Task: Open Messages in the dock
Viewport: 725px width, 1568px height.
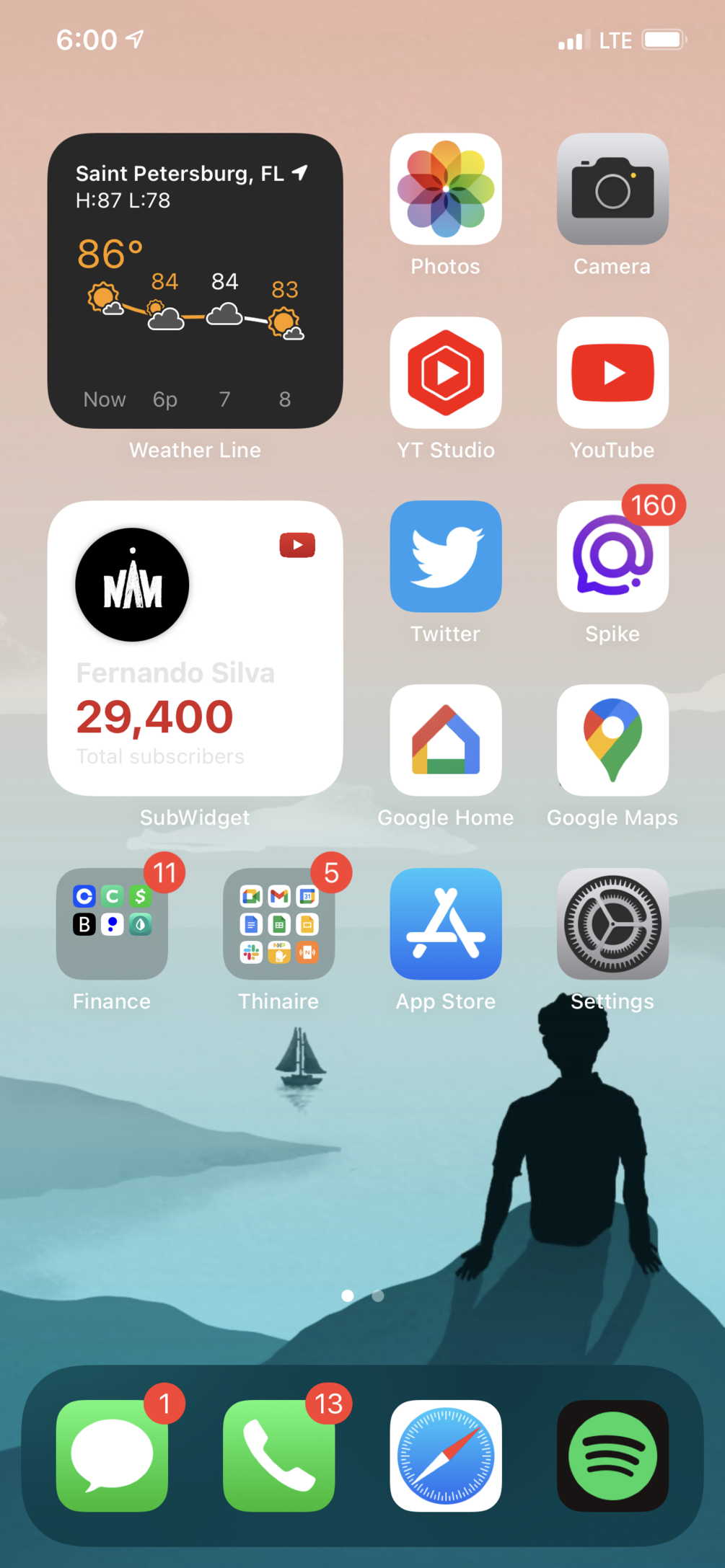Action: [112, 1456]
